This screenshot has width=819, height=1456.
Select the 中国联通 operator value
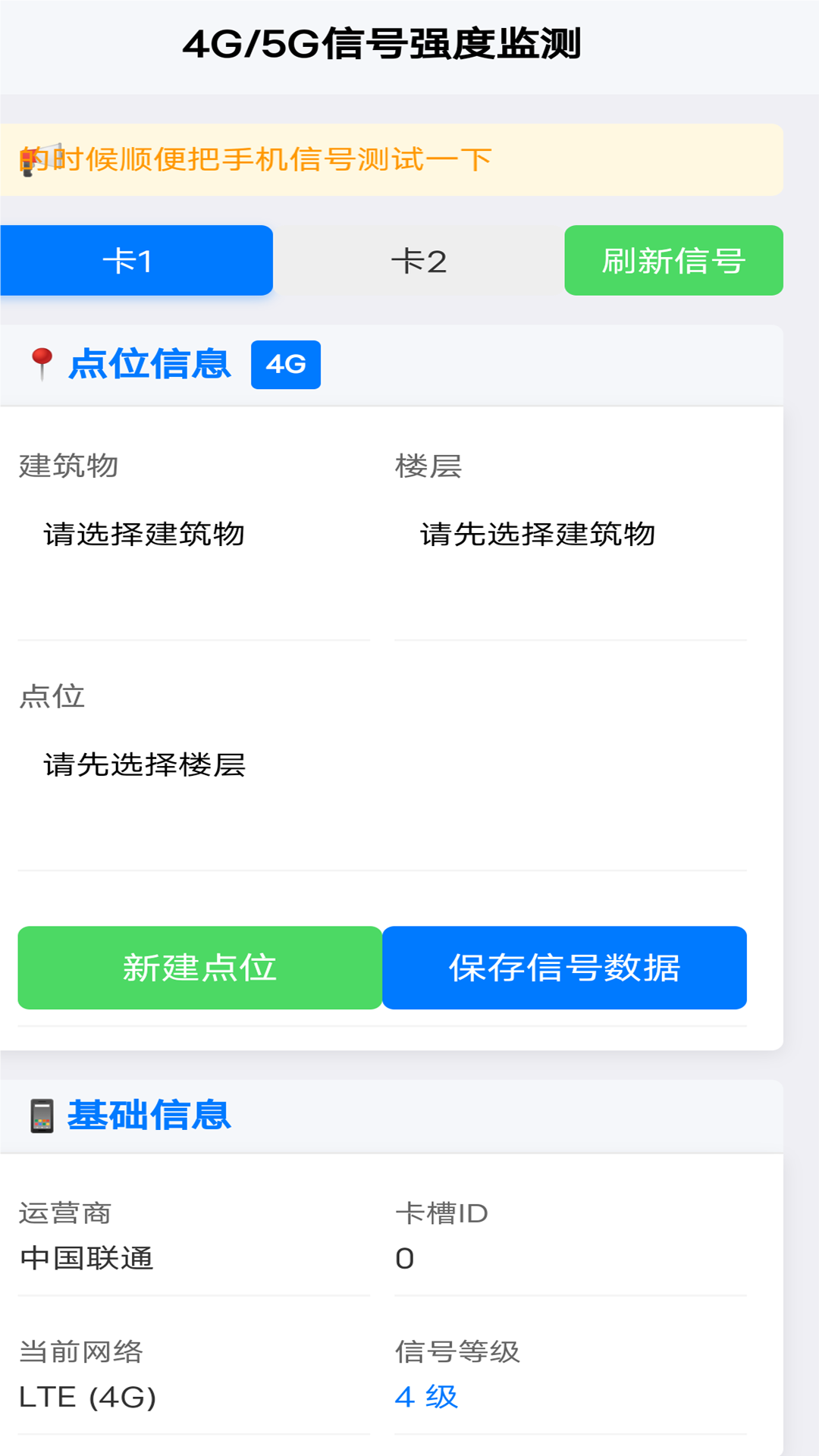point(86,1258)
